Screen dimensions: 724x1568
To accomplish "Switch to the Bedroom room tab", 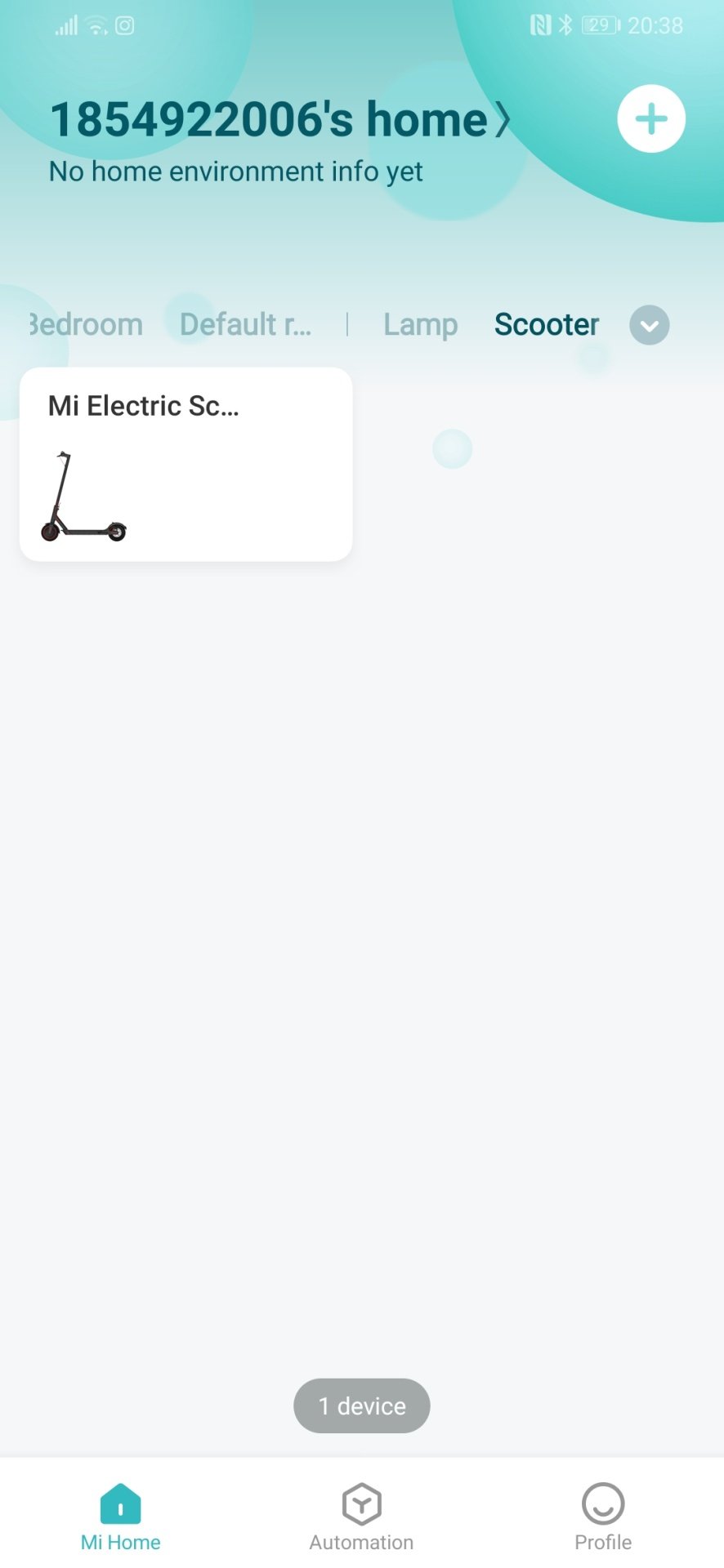I will 86,325.
